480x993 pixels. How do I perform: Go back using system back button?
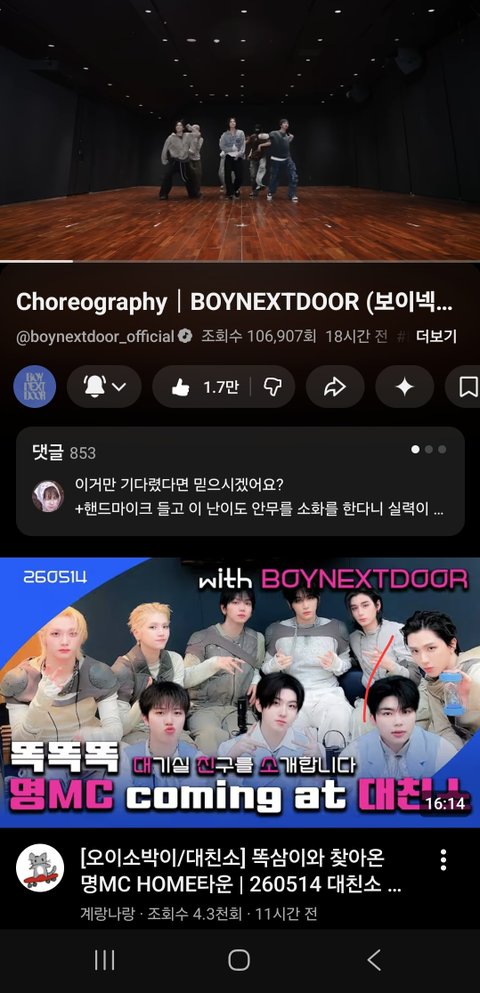[374, 960]
